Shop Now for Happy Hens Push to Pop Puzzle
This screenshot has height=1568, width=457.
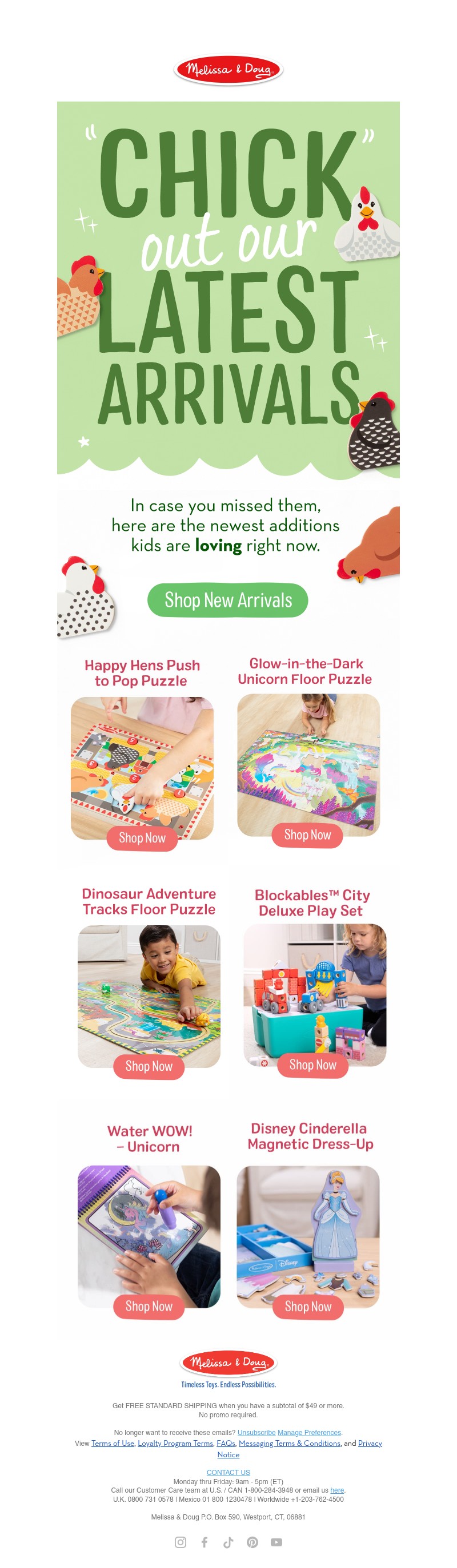point(142,837)
